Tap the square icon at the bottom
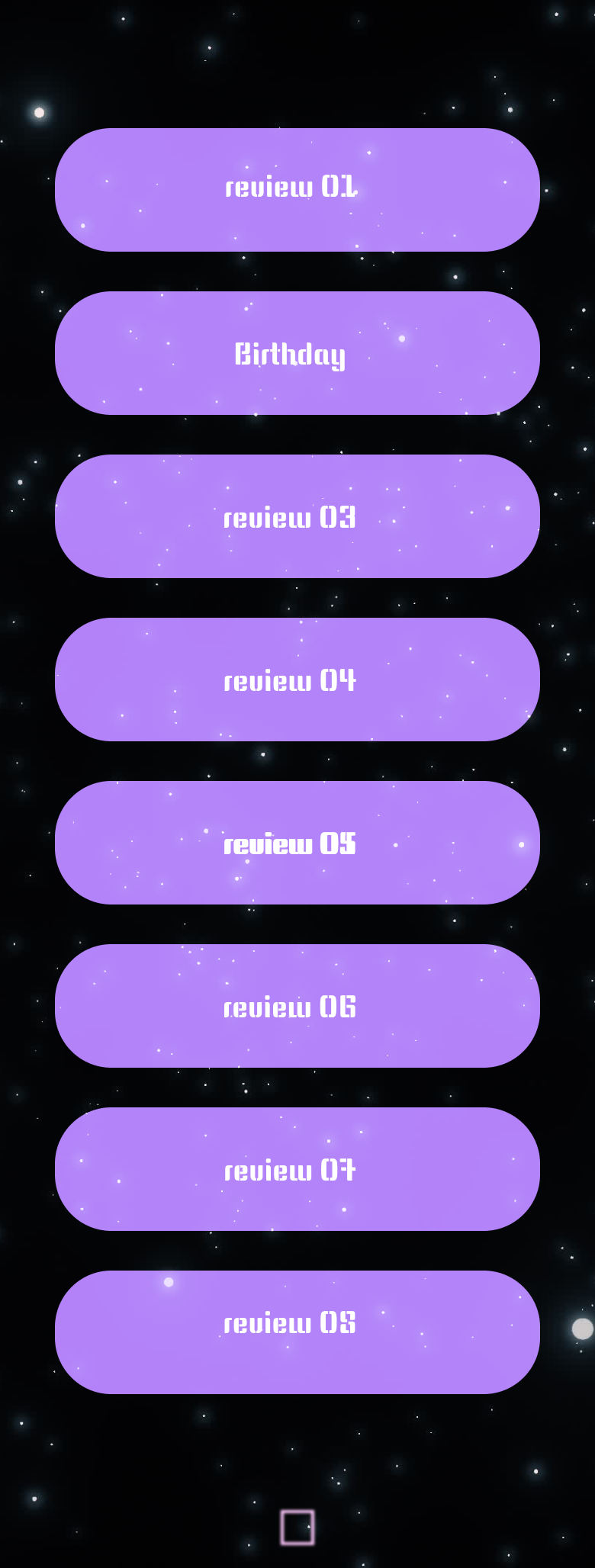This screenshot has height=1568, width=595. tap(297, 1527)
